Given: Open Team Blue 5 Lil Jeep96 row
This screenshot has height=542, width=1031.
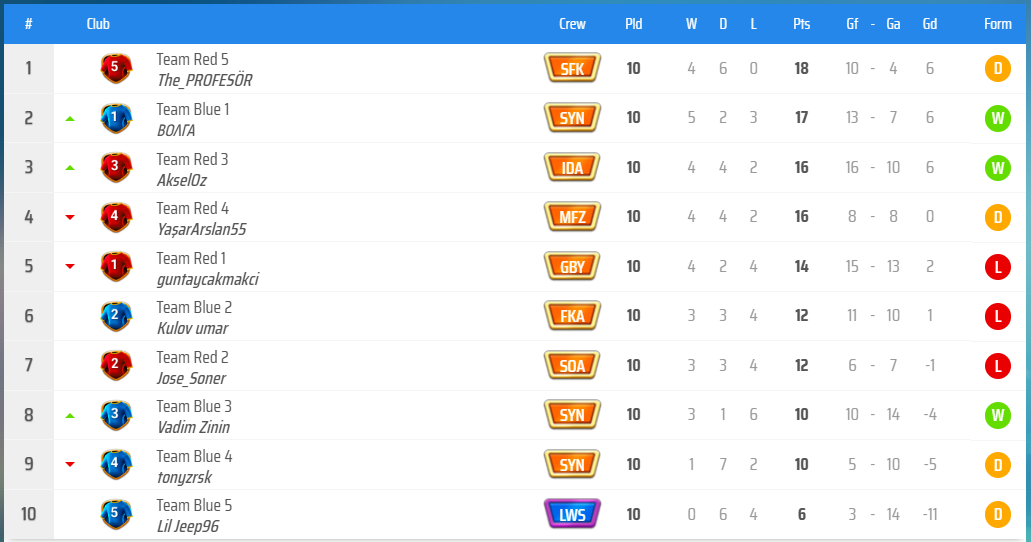Looking at the screenshot, I should click(194, 515).
